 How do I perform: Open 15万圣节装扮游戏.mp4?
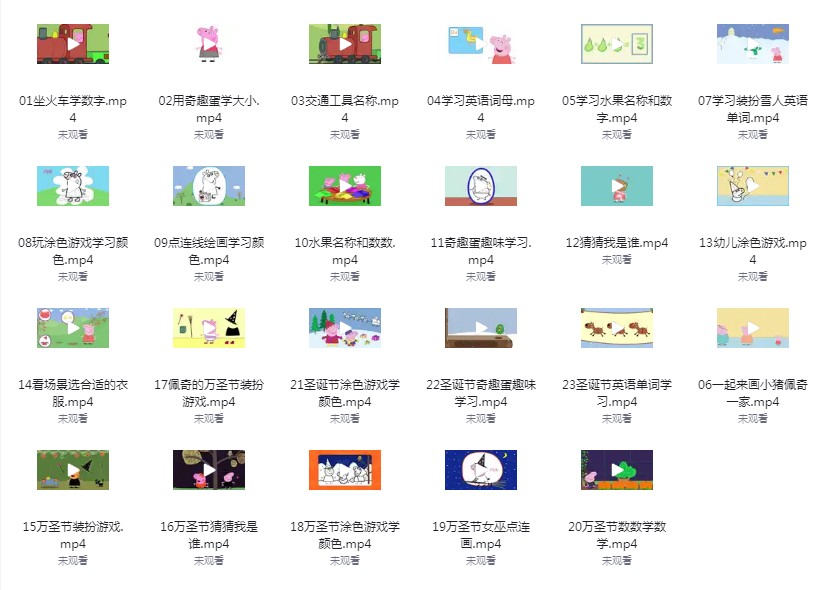73,470
